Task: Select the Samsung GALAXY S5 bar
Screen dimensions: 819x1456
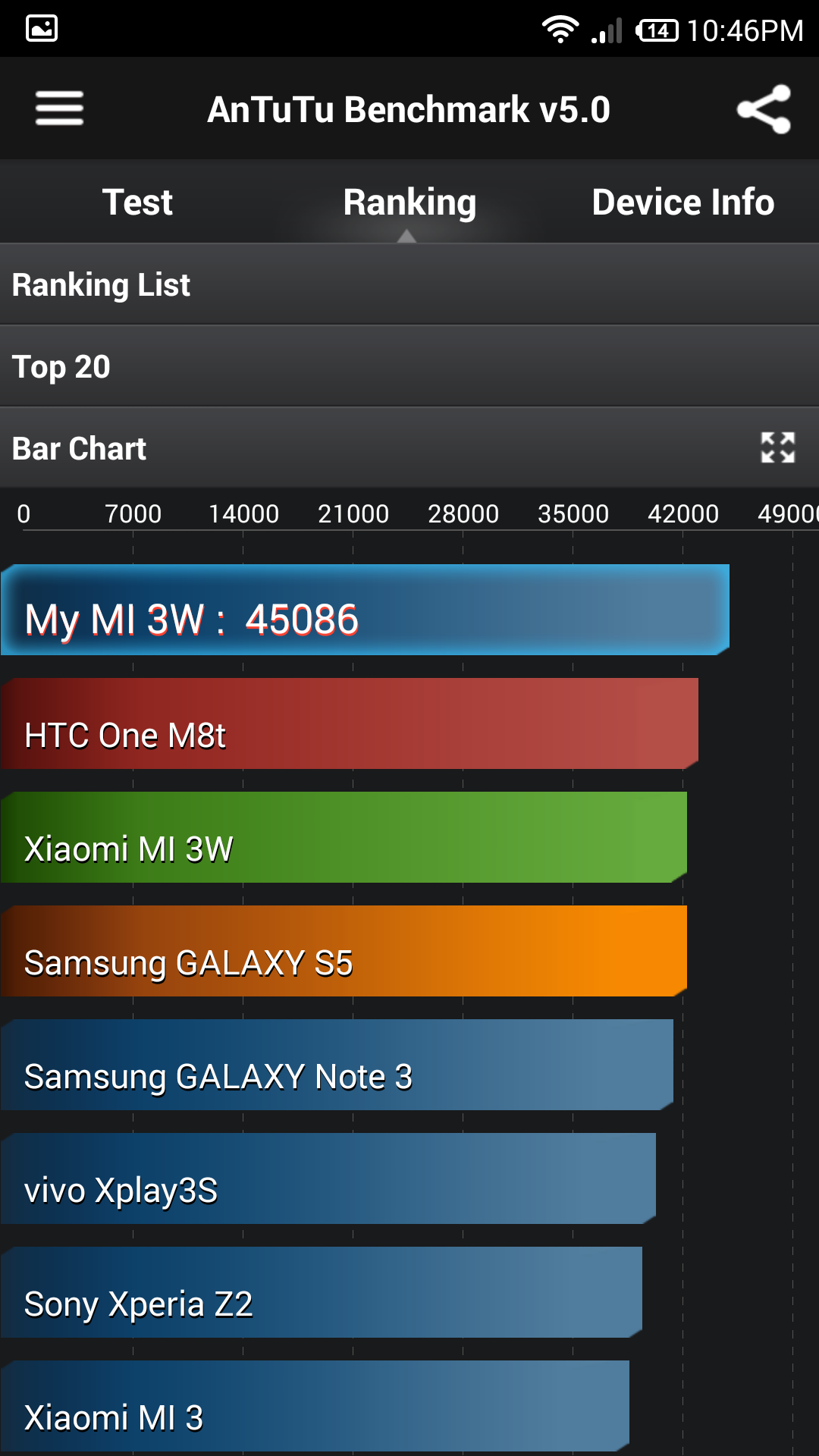Action: [343, 952]
